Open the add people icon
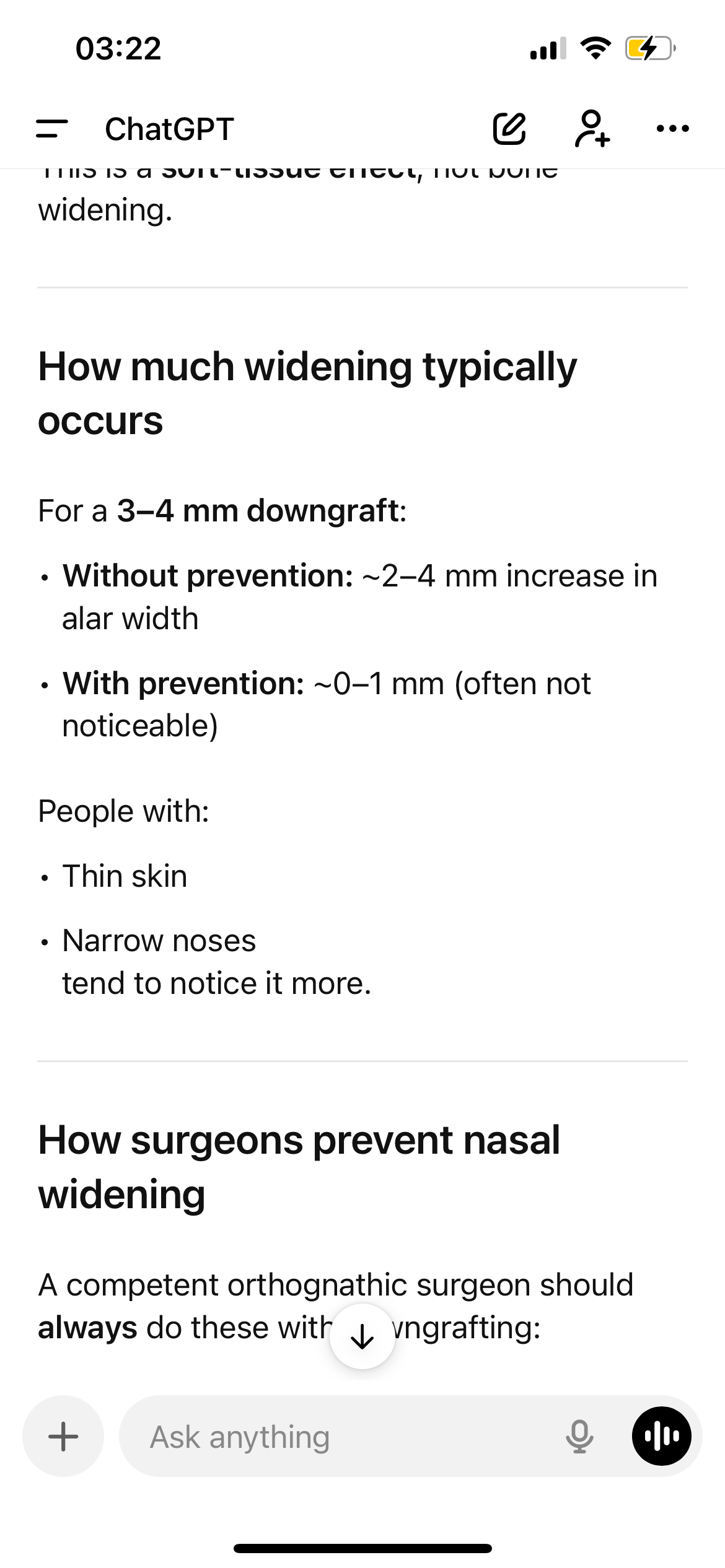 tap(592, 129)
